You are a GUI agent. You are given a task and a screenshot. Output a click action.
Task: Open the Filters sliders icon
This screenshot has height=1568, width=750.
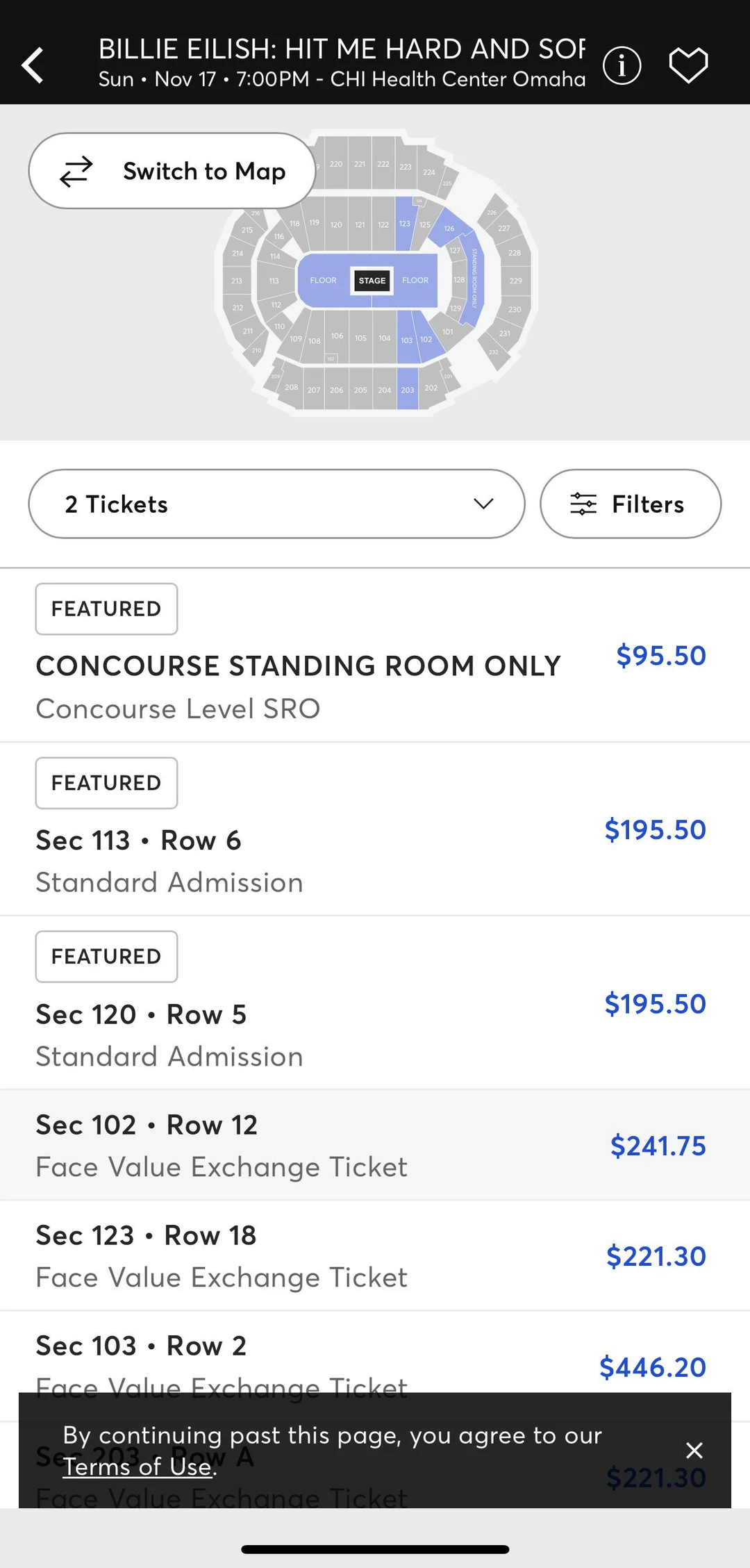pyautogui.click(x=582, y=504)
